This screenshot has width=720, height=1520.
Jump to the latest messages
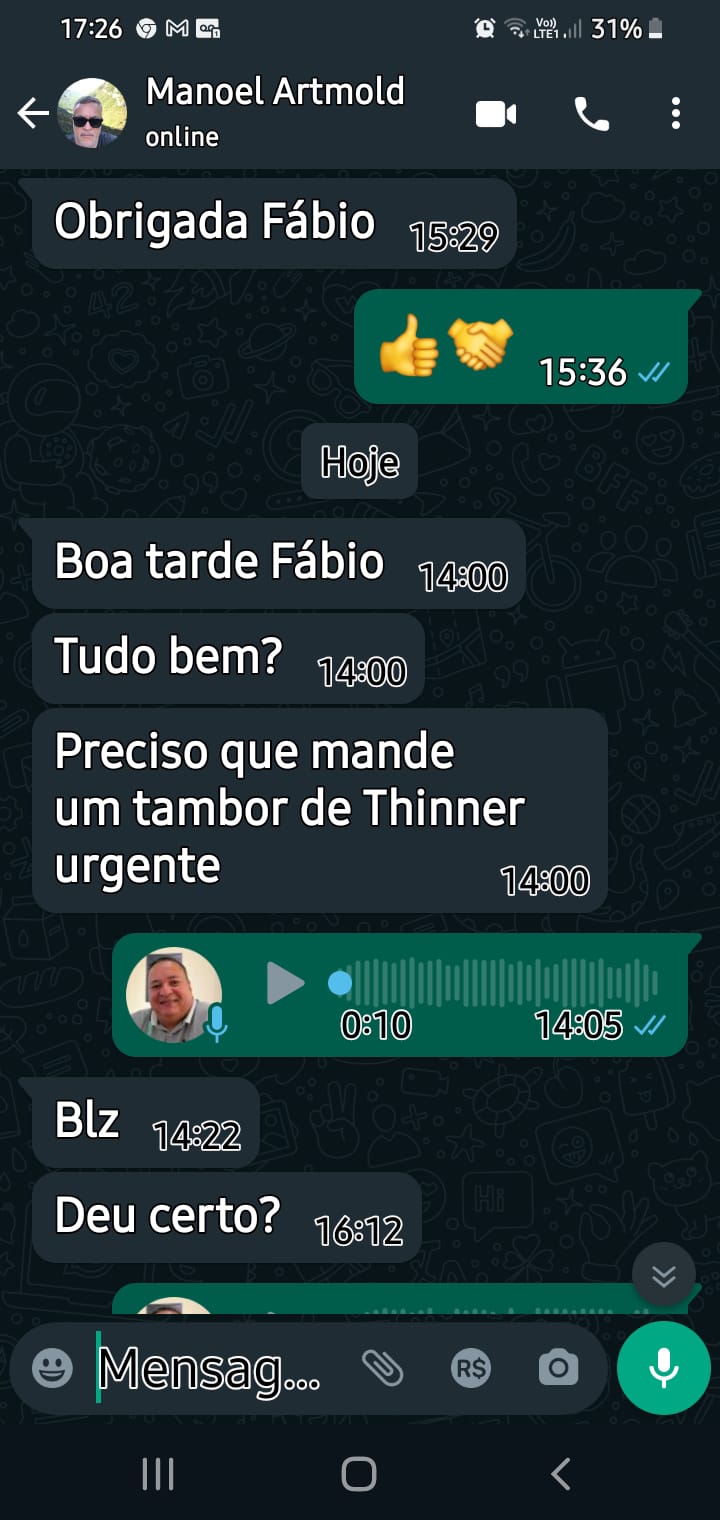pos(663,1275)
